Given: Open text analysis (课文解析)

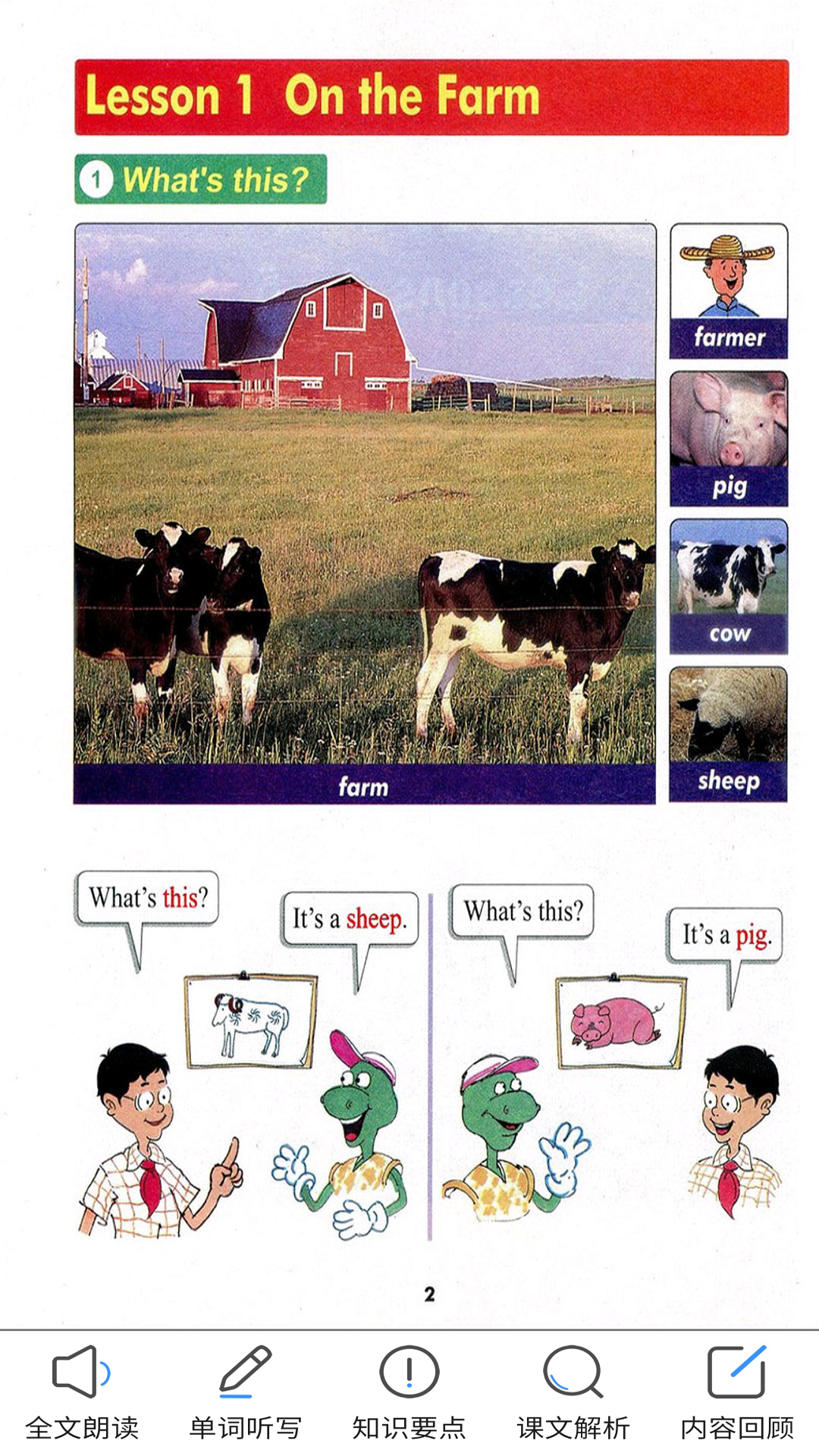Looking at the screenshot, I should point(573,1392).
